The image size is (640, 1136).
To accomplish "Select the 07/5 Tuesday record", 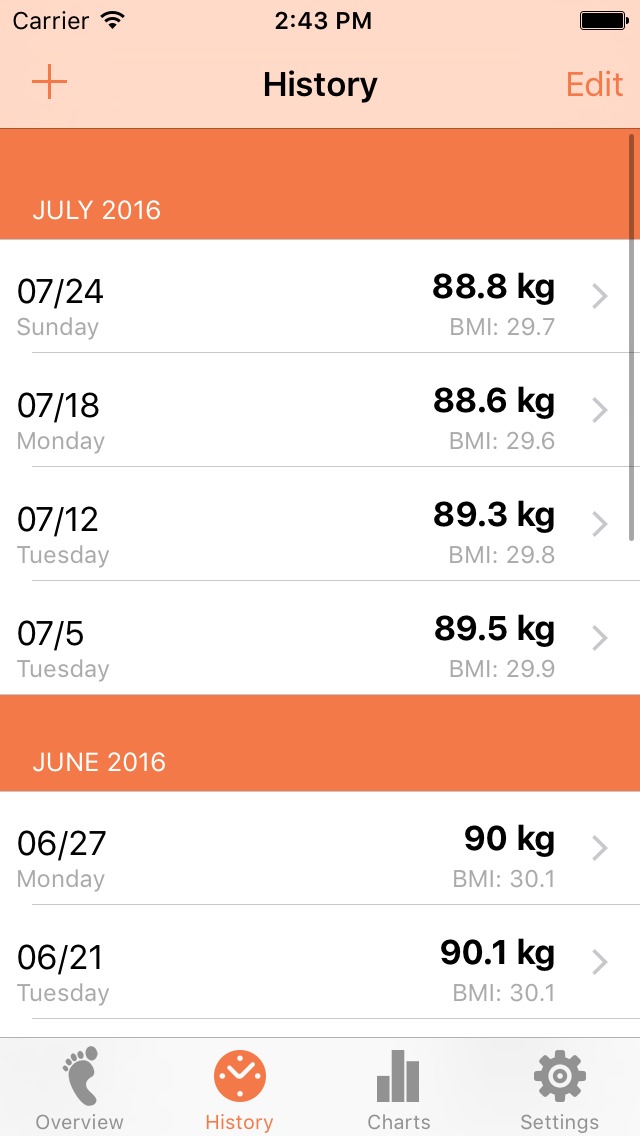I will click(320, 639).
